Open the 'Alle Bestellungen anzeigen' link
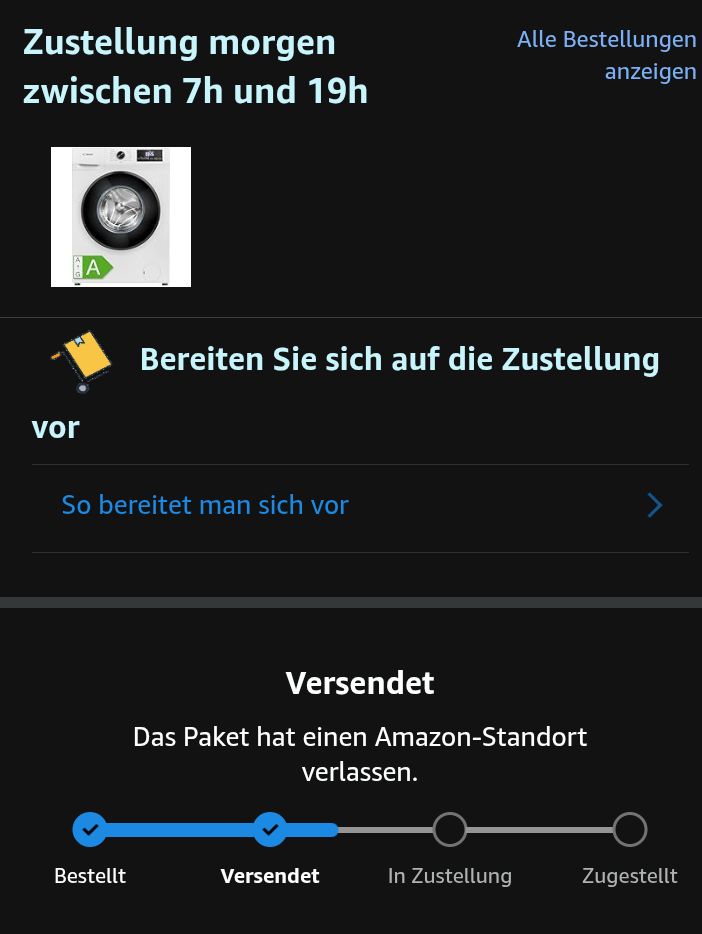Image resolution: width=702 pixels, height=934 pixels. 607,56
